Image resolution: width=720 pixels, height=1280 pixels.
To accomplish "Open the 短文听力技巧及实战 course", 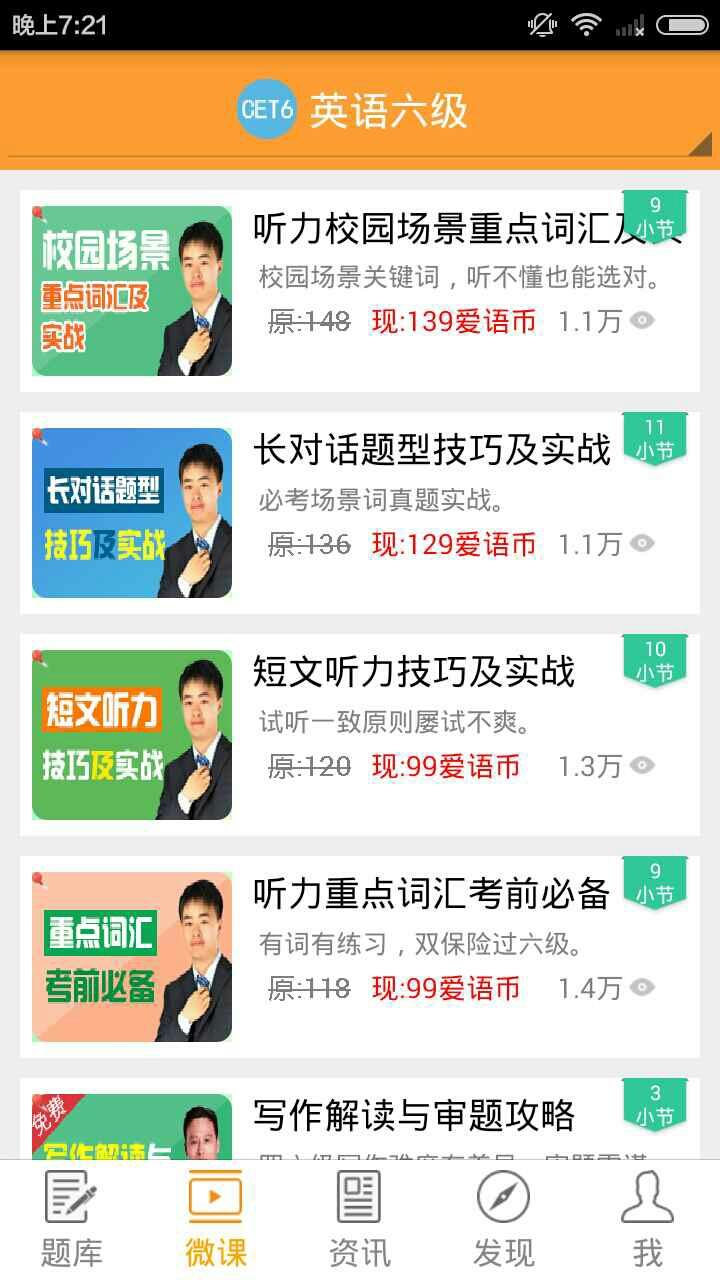I will (360, 734).
